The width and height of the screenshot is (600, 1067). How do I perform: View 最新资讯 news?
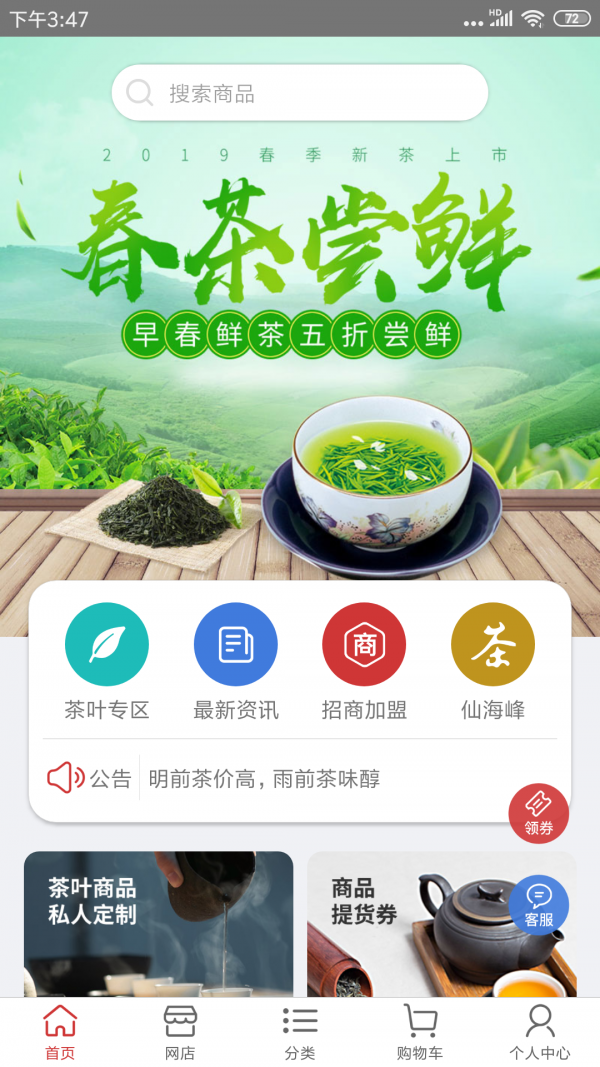click(236, 661)
